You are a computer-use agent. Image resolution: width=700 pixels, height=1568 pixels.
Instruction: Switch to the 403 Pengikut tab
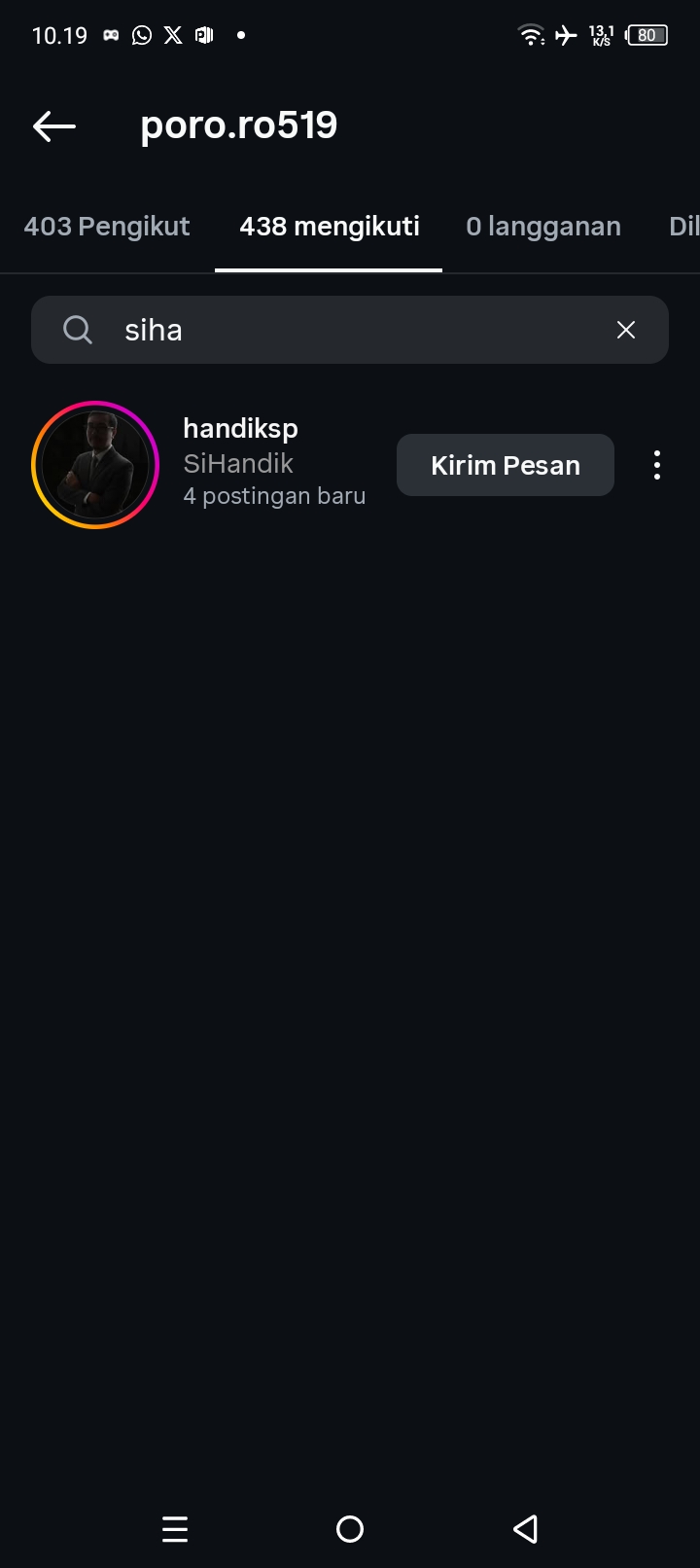point(107,227)
